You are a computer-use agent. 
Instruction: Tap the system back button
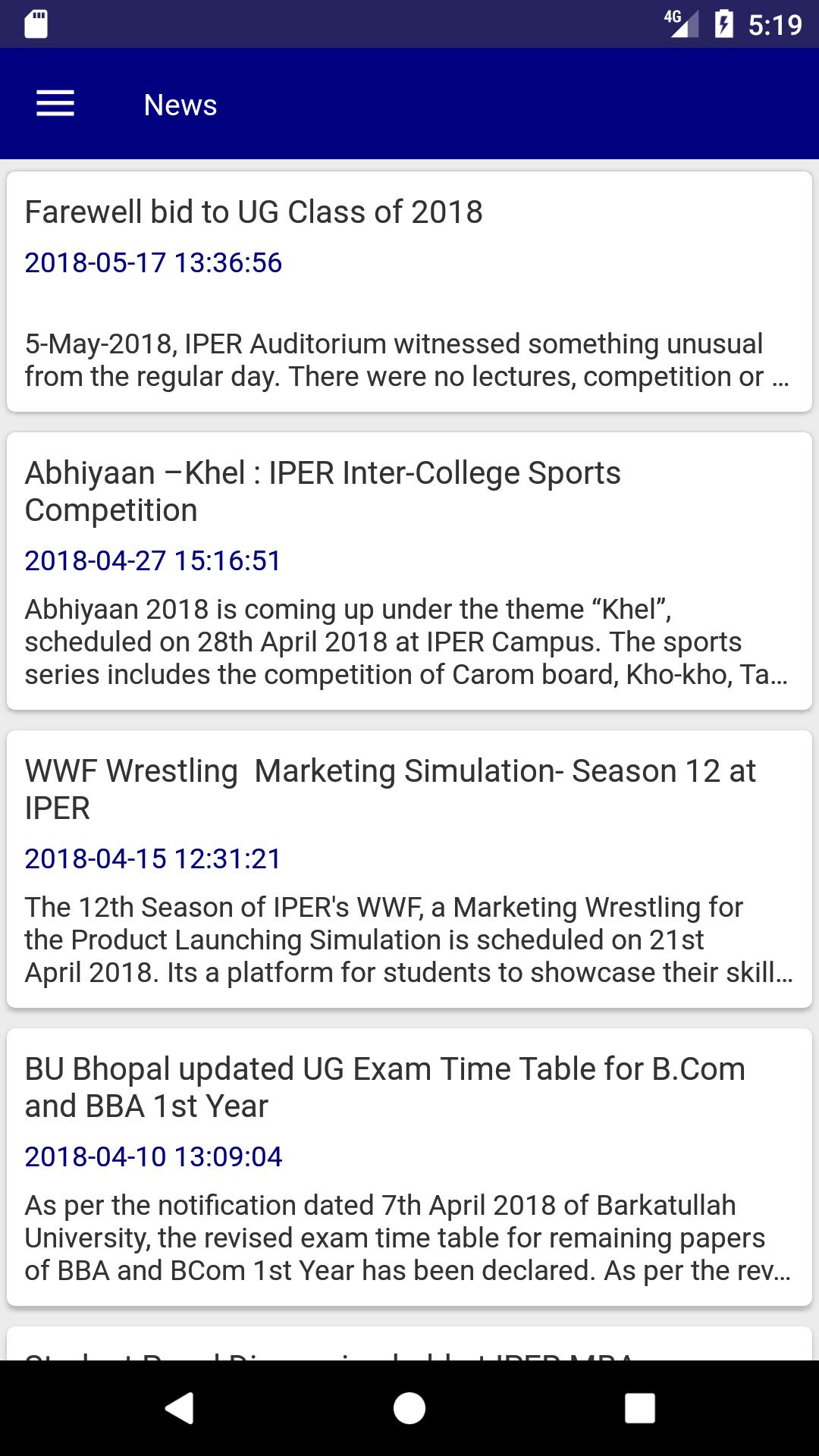pyautogui.click(x=180, y=1408)
